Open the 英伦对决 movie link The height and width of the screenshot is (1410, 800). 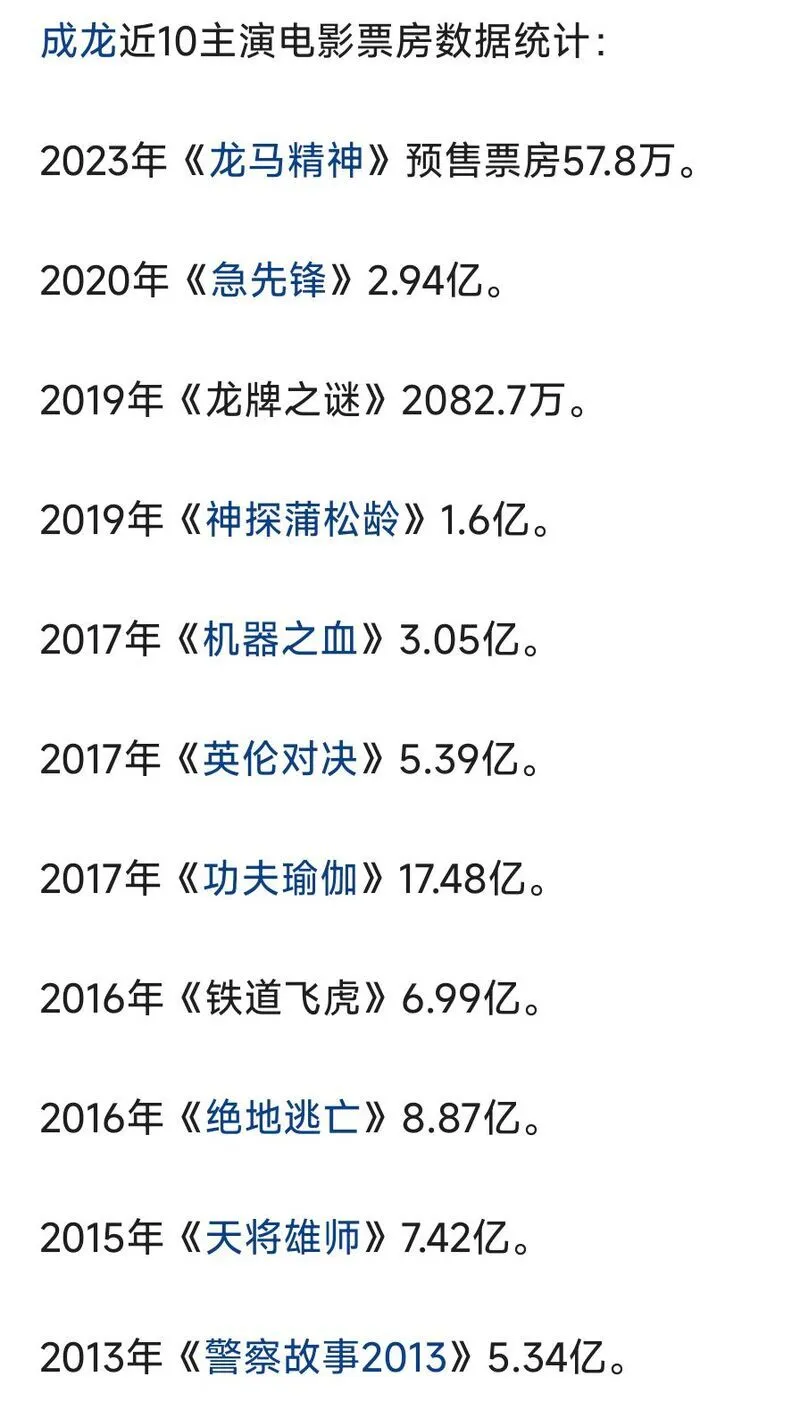pyautogui.click(x=281, y=761)
